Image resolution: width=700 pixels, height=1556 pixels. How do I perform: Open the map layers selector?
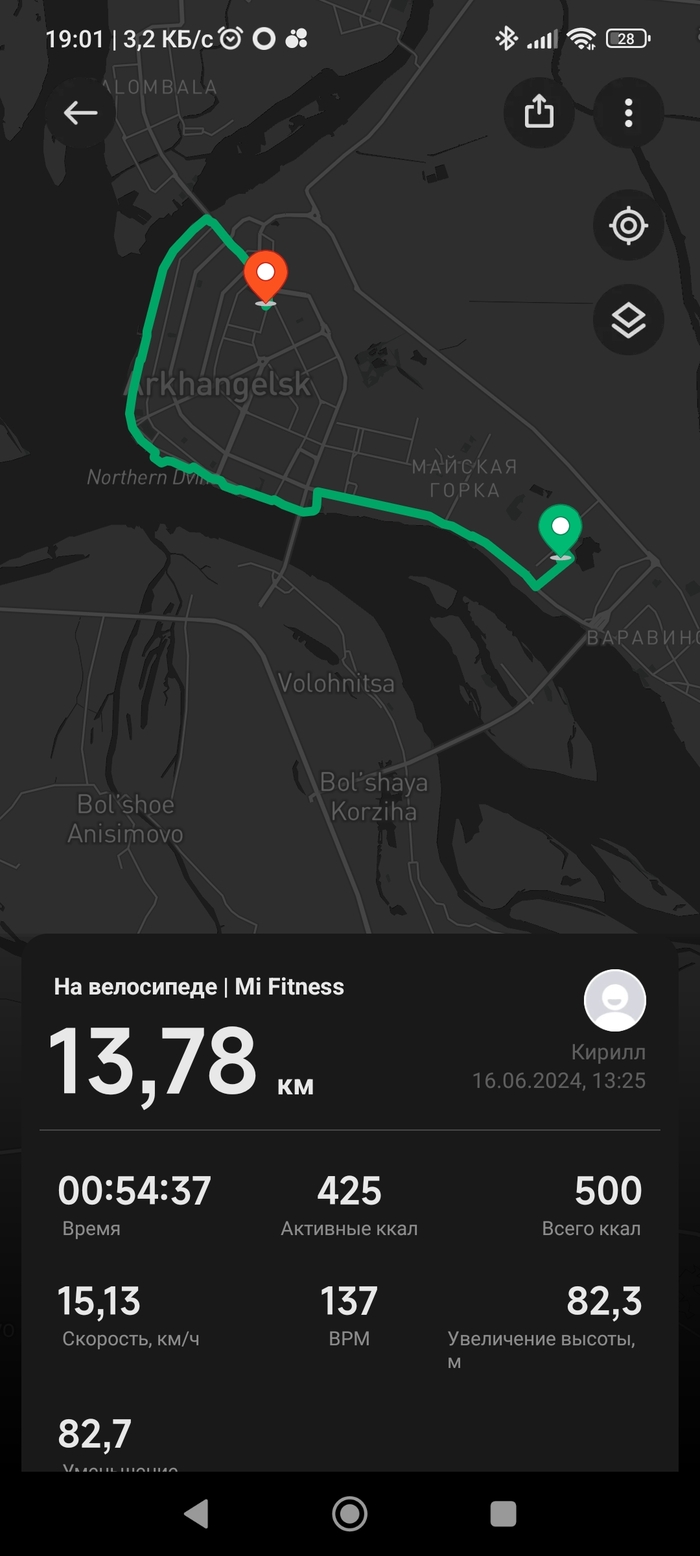[x=628, y=320]
